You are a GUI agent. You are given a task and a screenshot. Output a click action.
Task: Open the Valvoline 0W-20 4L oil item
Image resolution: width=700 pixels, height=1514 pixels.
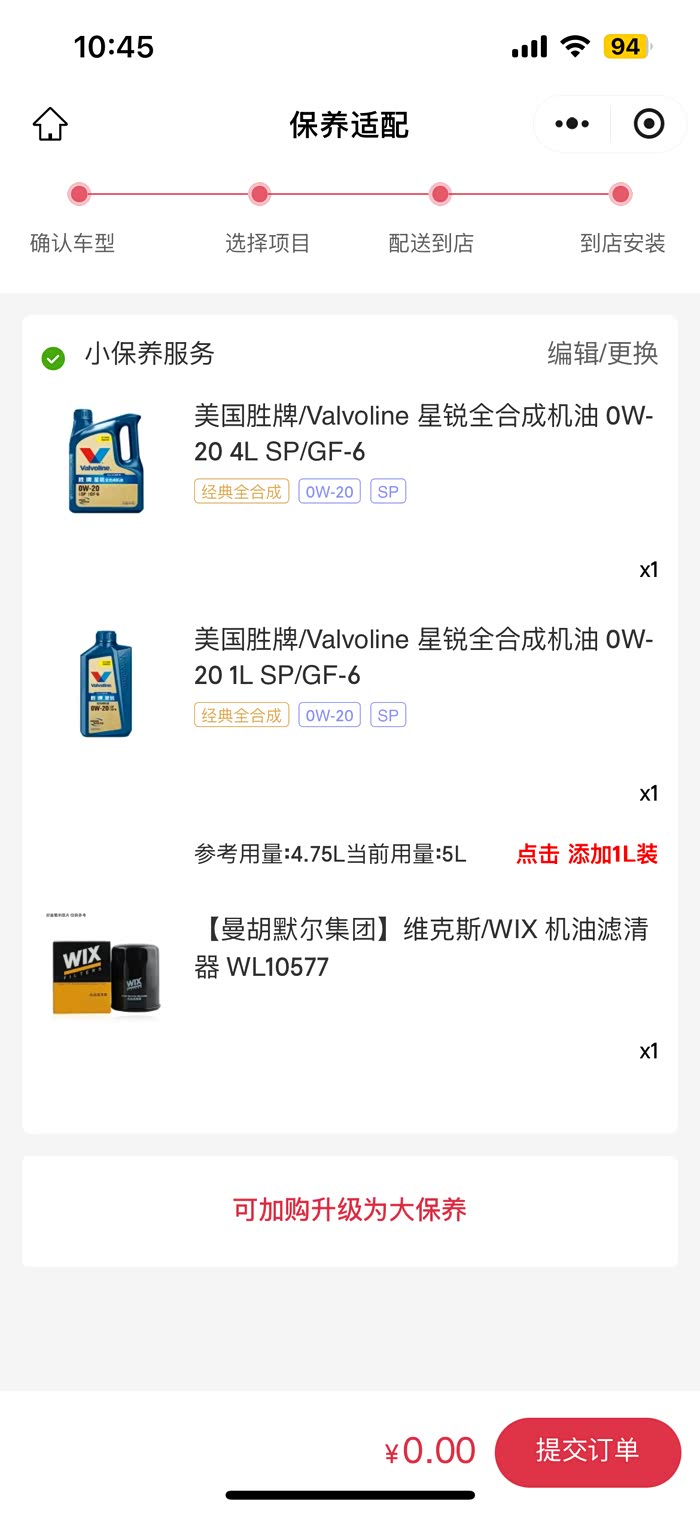(423, 434)
